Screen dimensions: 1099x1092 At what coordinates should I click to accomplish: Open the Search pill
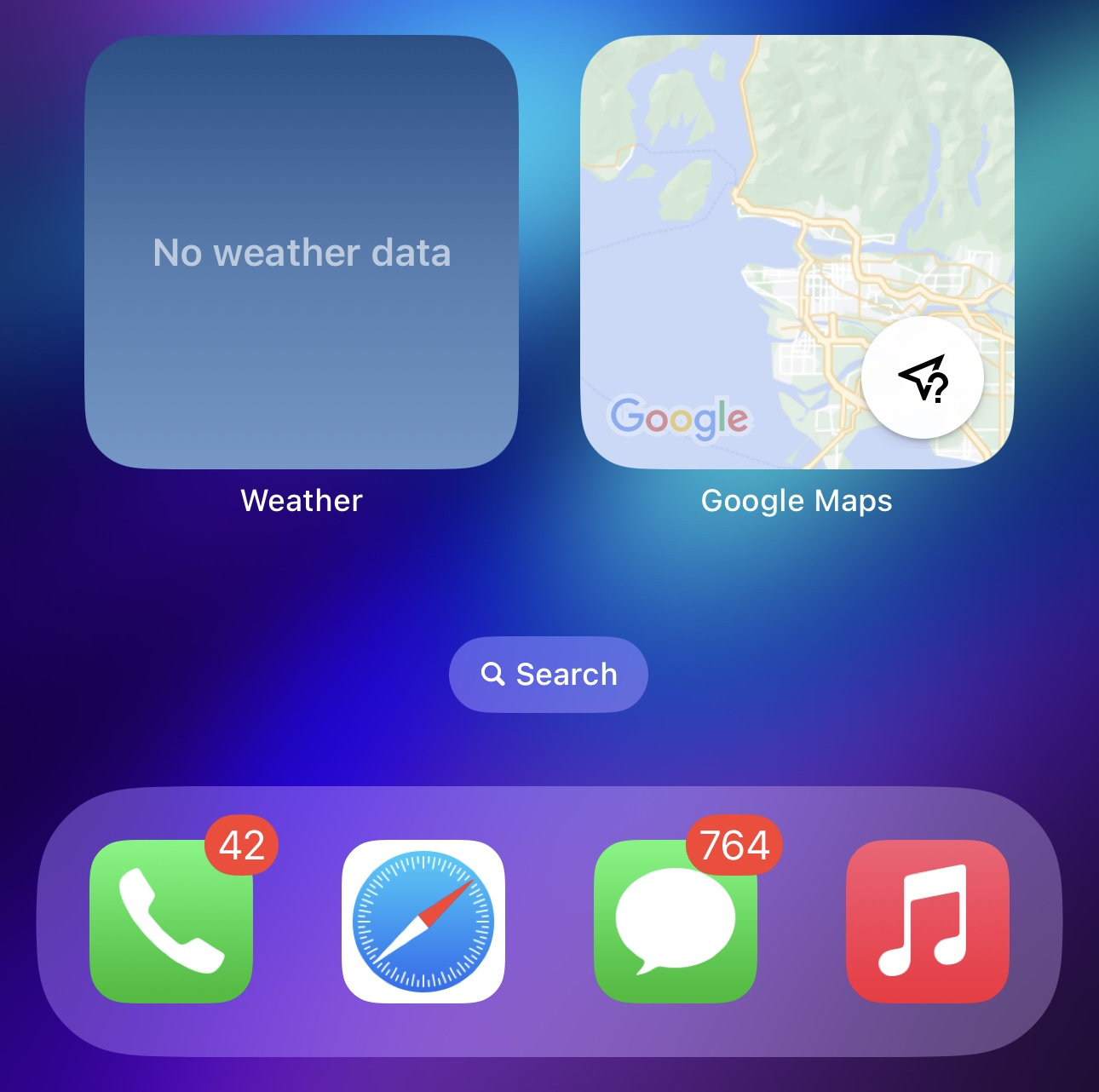pos(548,674)
